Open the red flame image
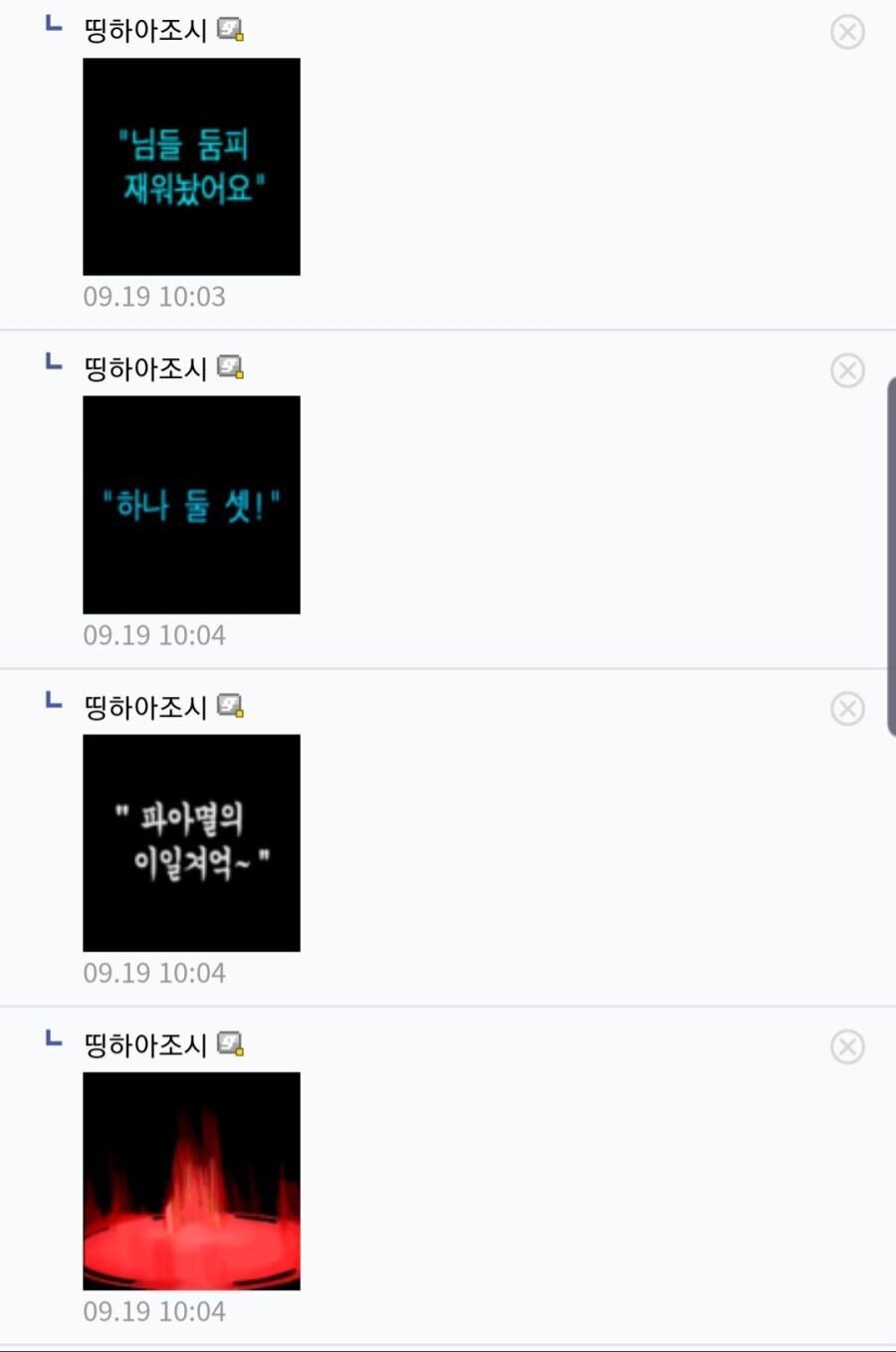896x1352 pixels. pos(191,1181)
